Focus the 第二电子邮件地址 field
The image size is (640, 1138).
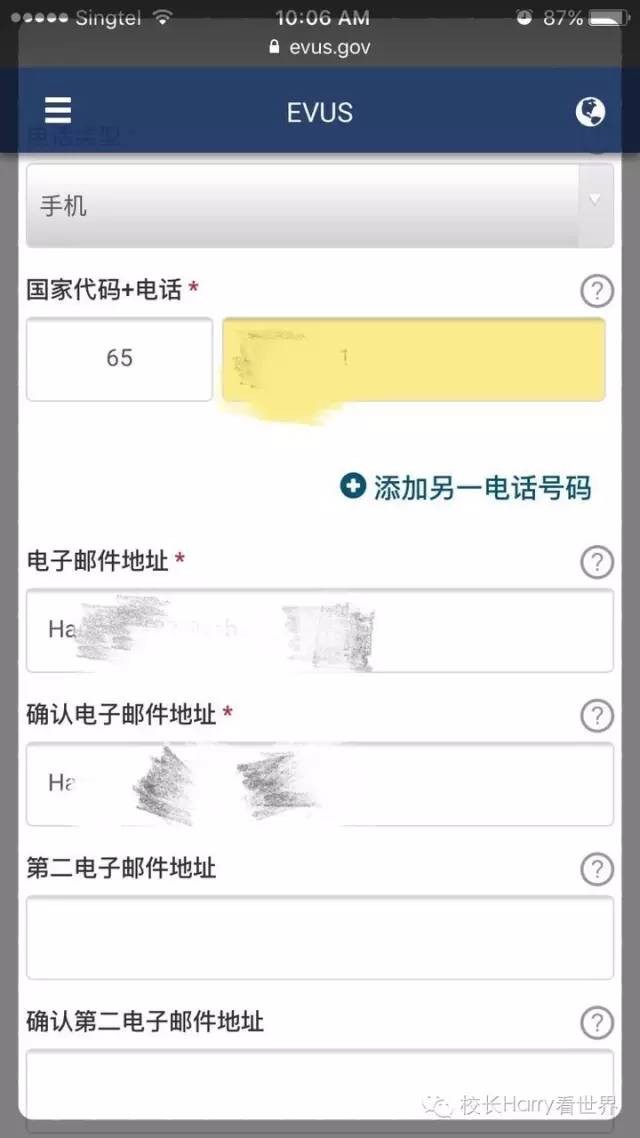[x=319, y=937]
